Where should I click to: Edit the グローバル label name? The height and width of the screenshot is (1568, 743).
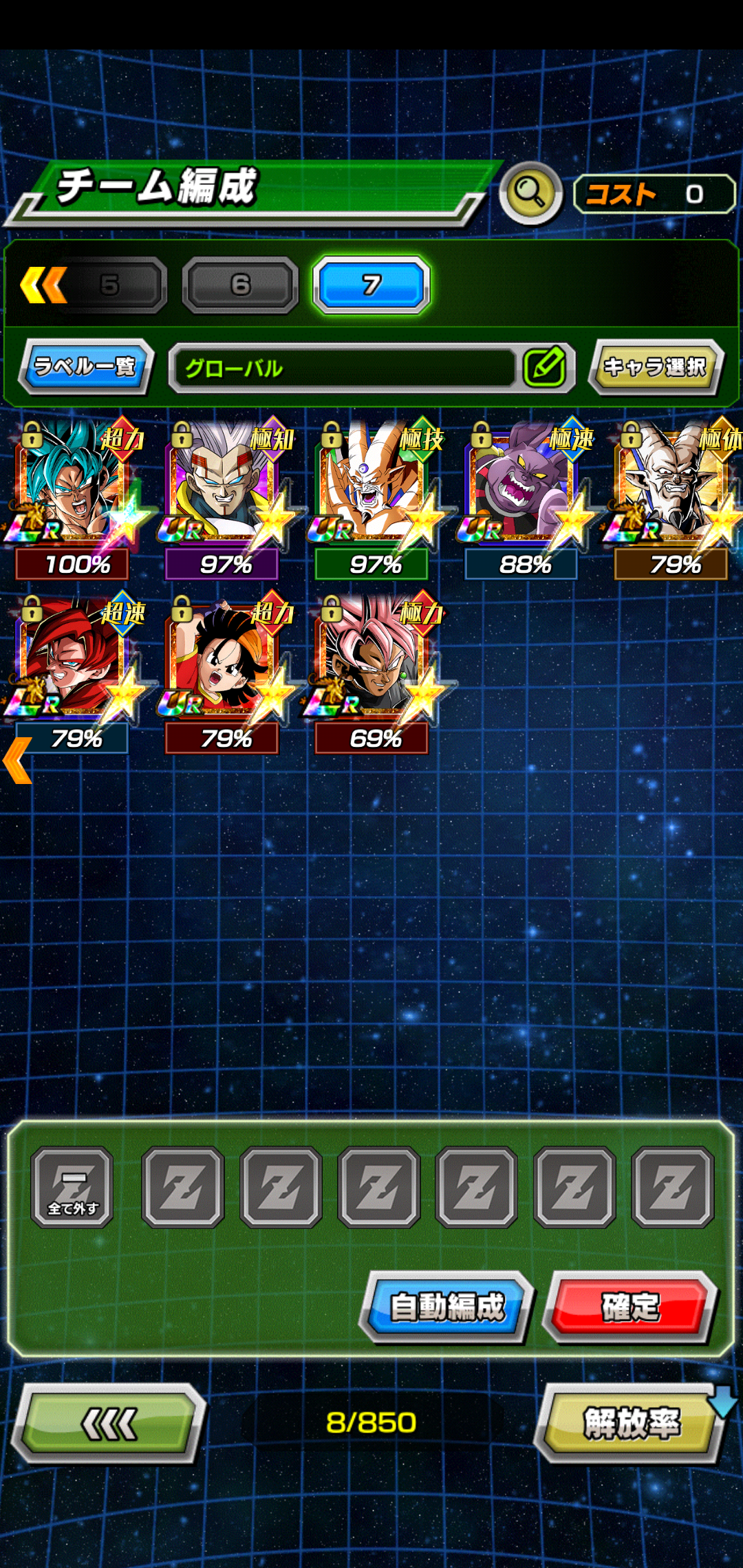pyautogui.click(x=545, y=367)
